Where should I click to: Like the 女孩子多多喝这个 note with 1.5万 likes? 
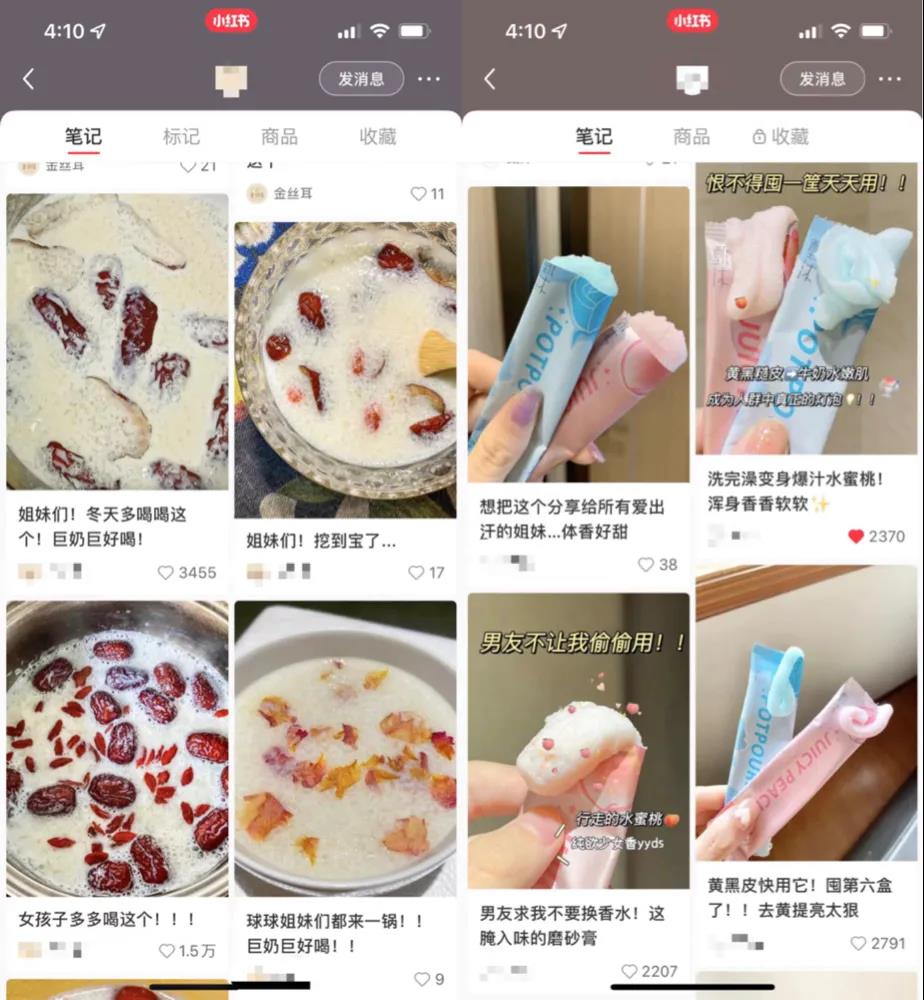[x=166, y=951]
